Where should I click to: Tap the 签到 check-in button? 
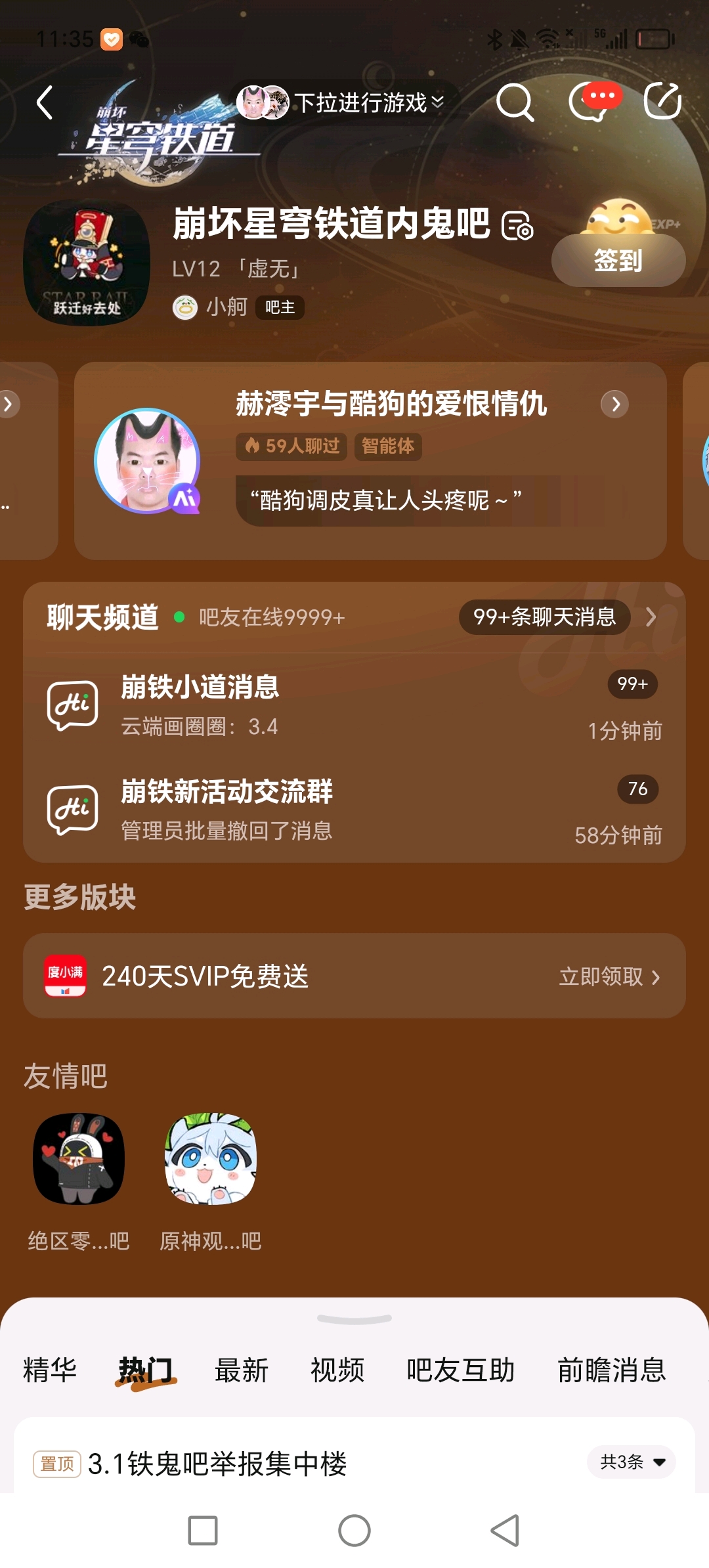tap(618, 260)
